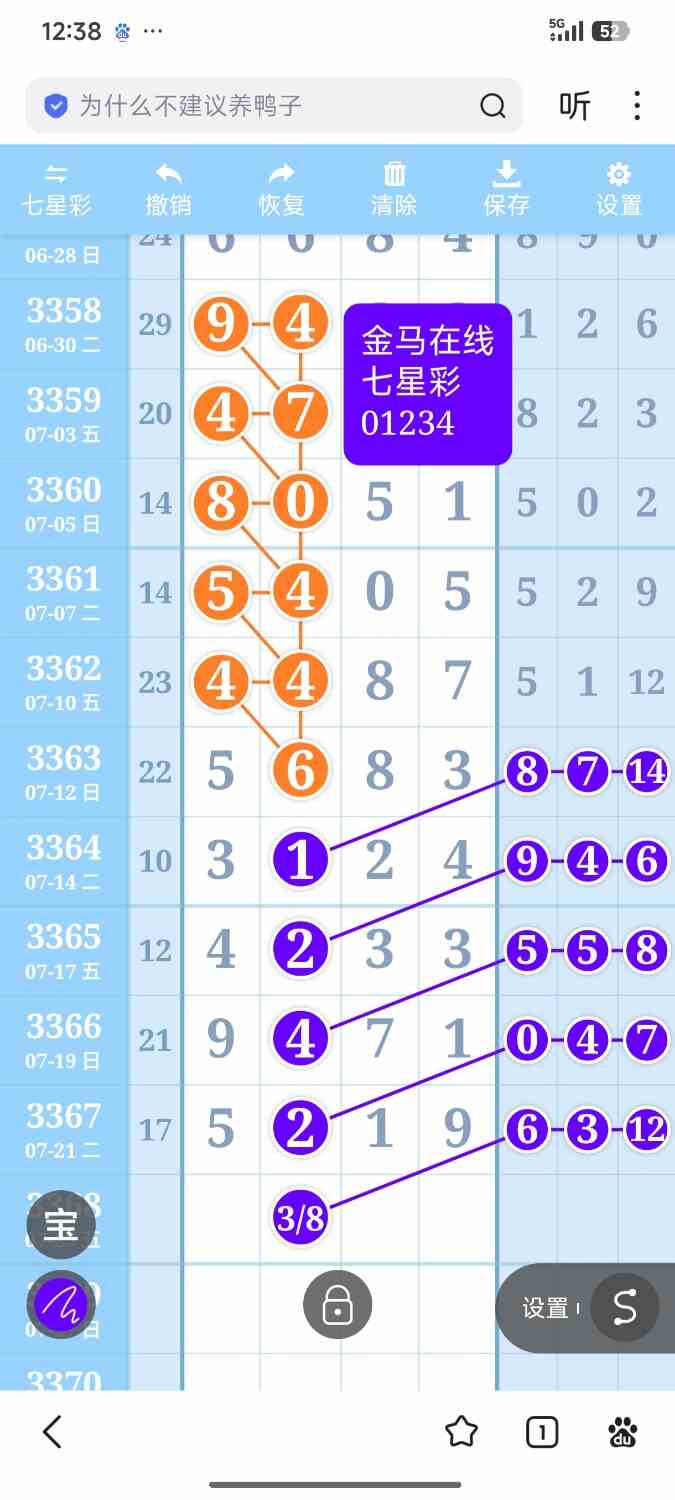675x1500 pixels.
Task: Start the 听 listen feature
Action: click(575, 106)
